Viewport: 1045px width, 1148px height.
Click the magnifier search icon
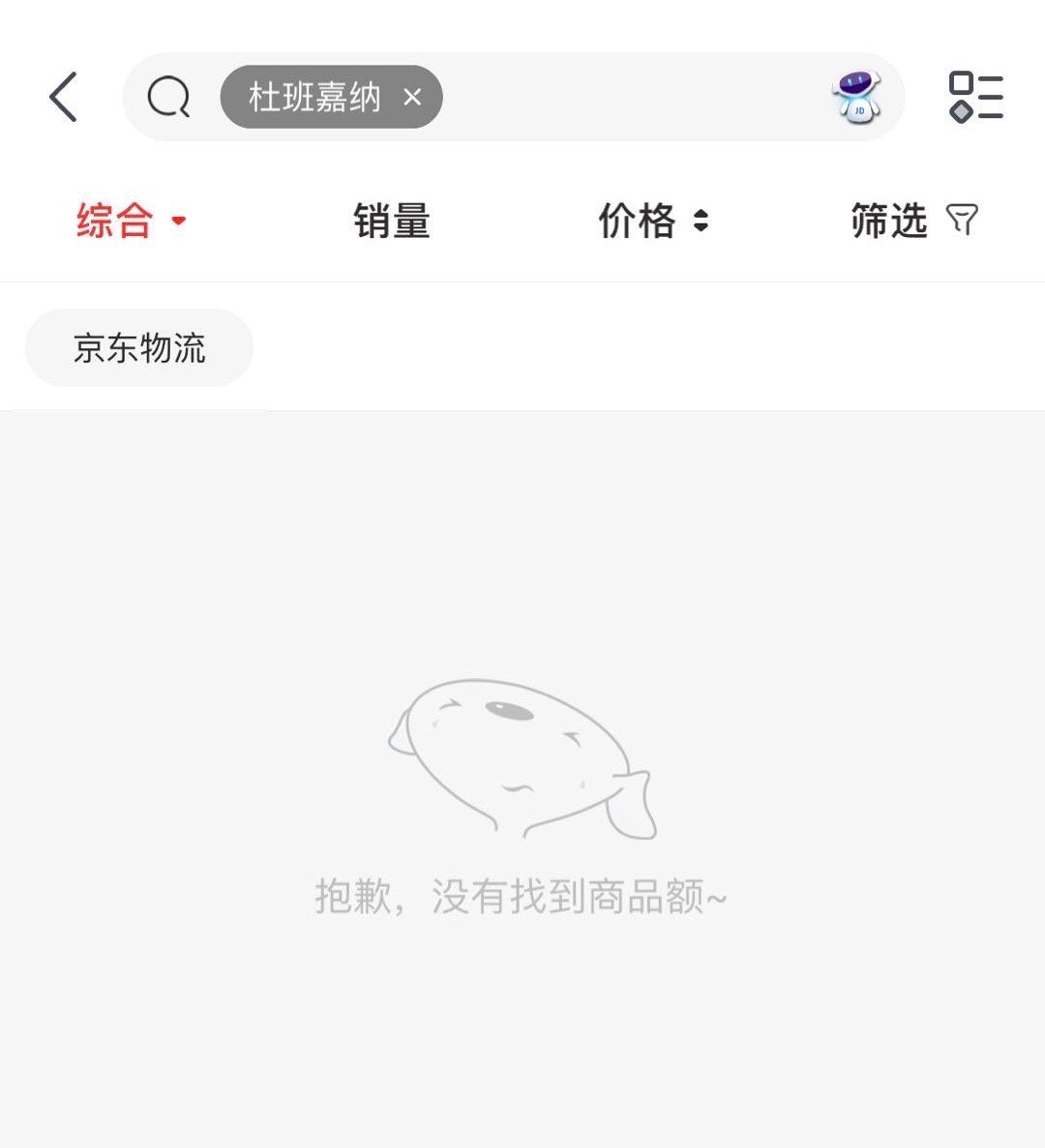[x=168, y=97]
